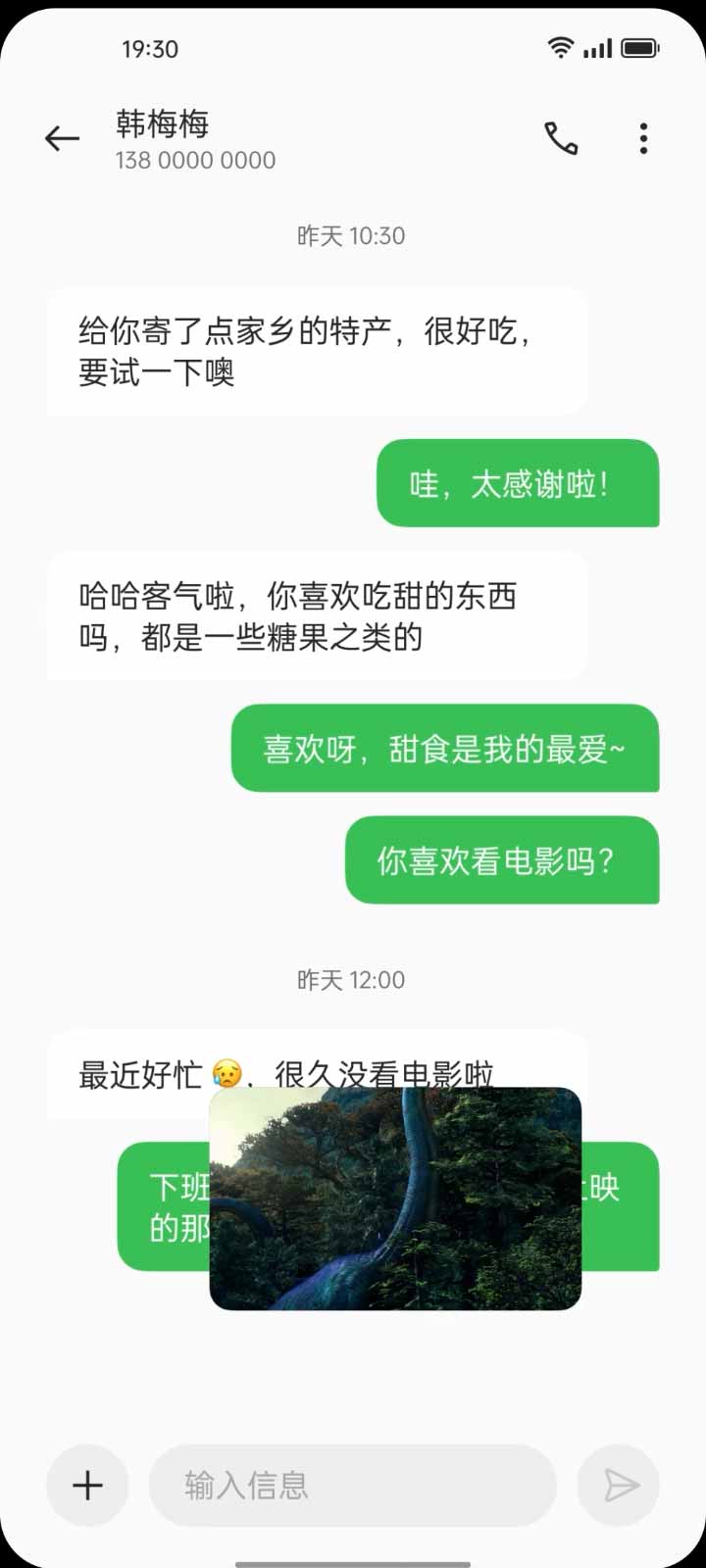Open the plus attachment button
This screenshot has width=706, height=1568.
[87, 1486]
